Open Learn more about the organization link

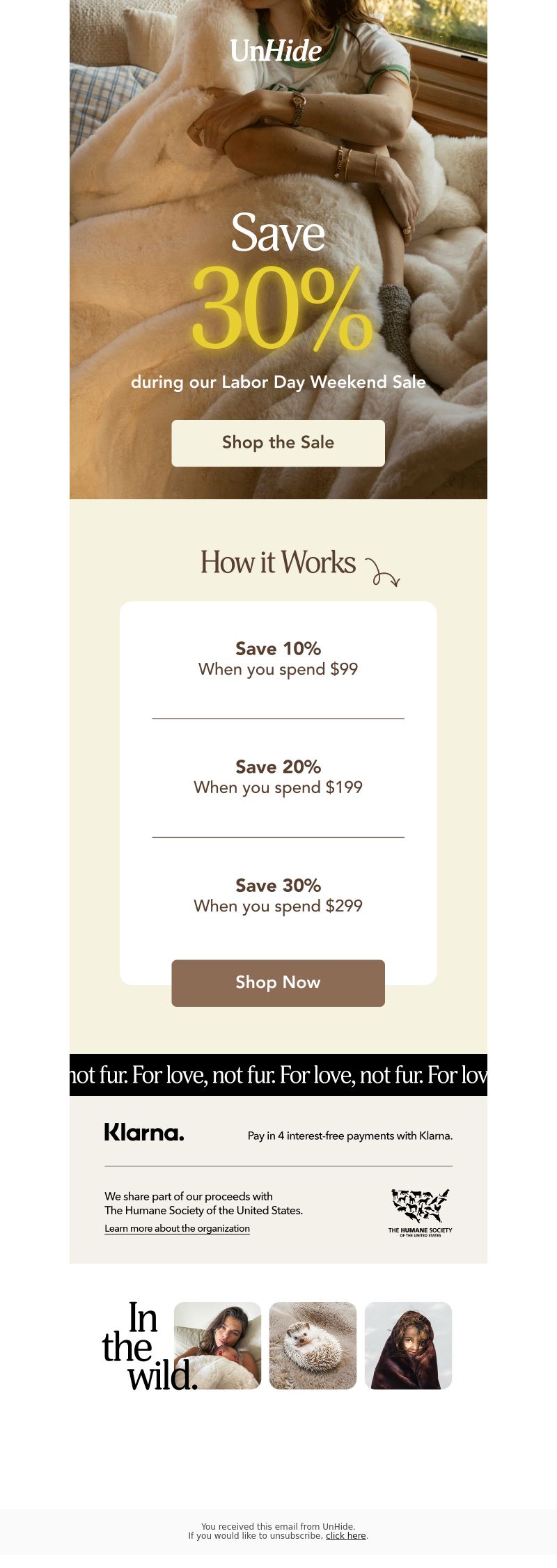point(177,1228)
